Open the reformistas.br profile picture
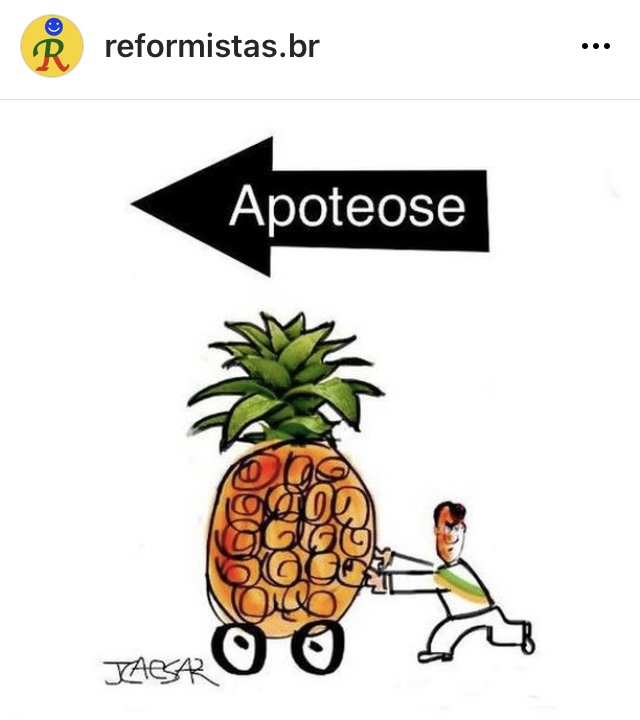The image size is (640, 720). pyautogui.click(x=52, y=46)
